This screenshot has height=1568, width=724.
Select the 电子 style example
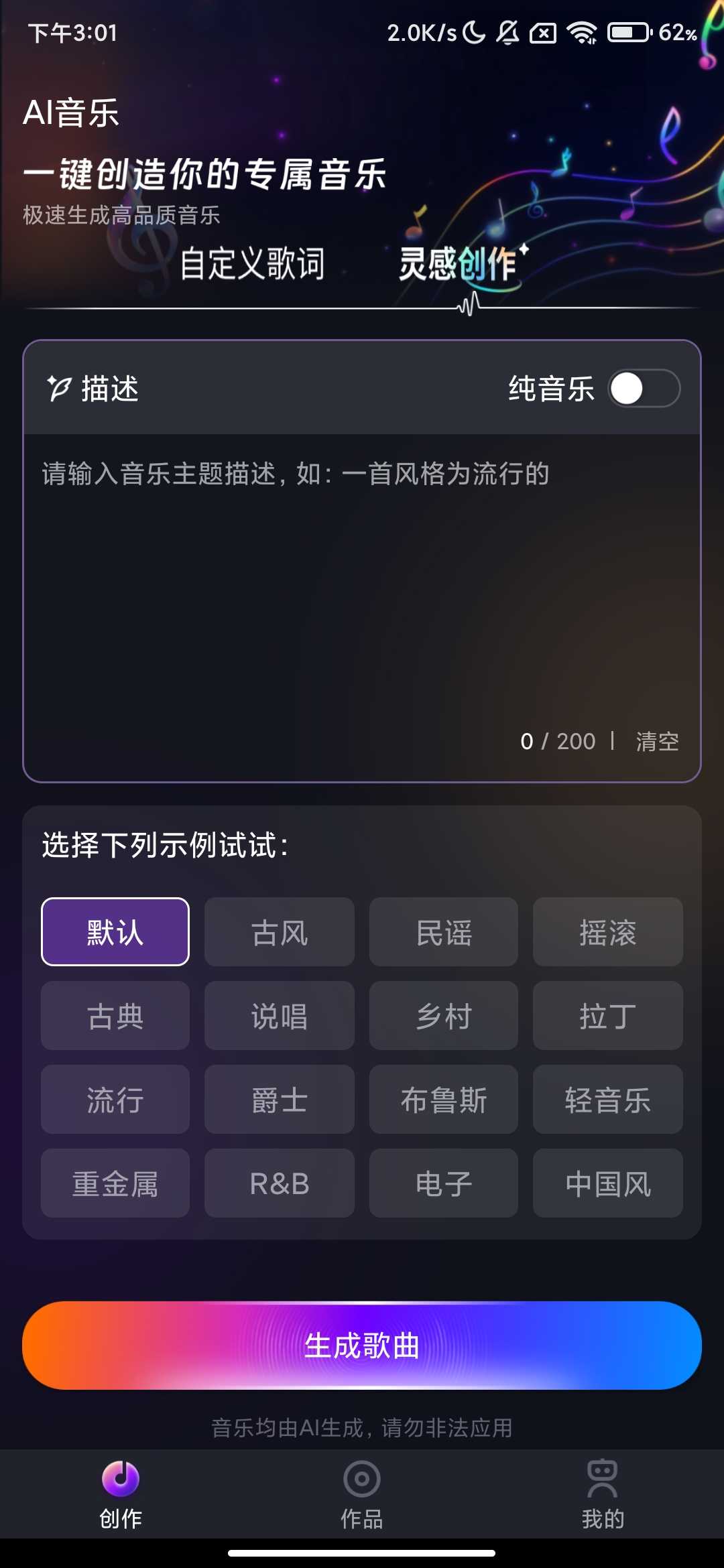tap(444, 1183)
